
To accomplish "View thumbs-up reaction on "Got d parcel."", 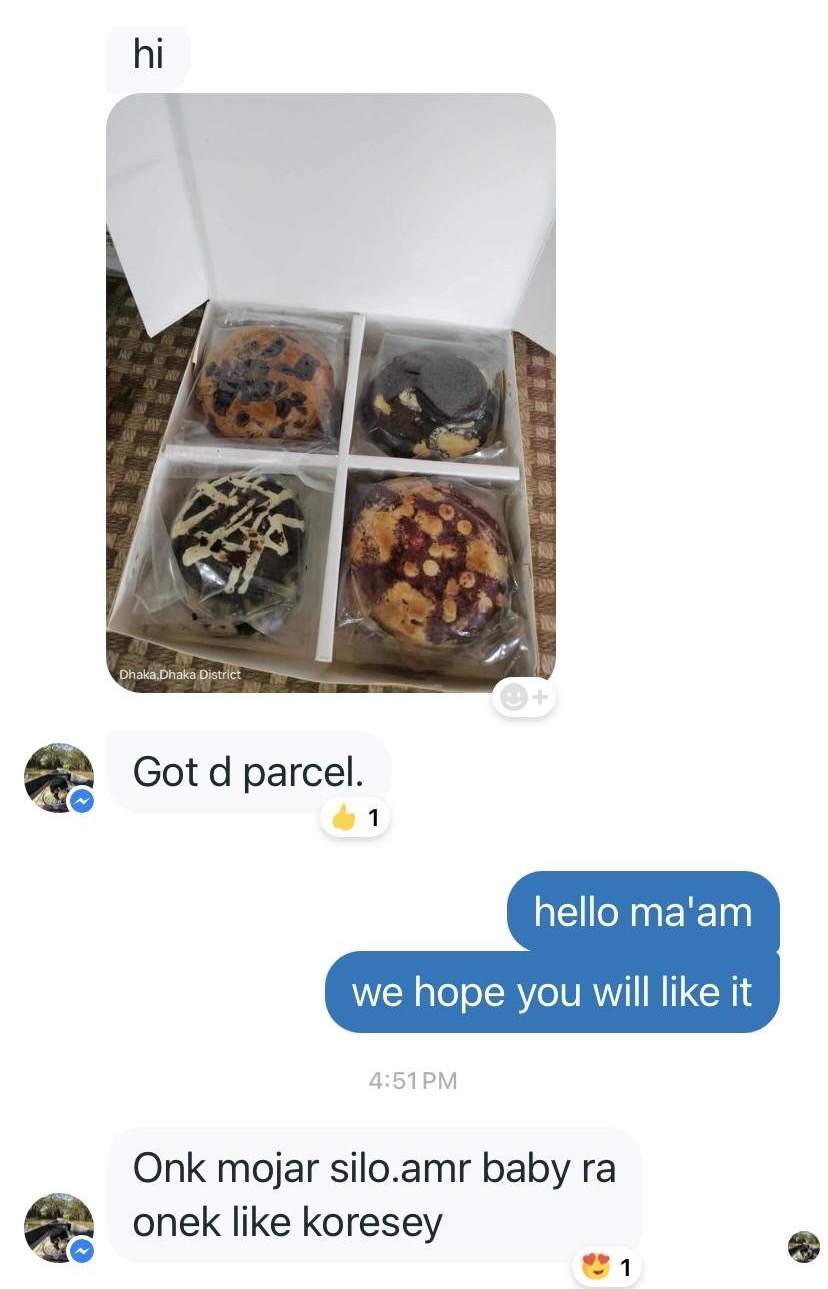I will coord(354,818).
